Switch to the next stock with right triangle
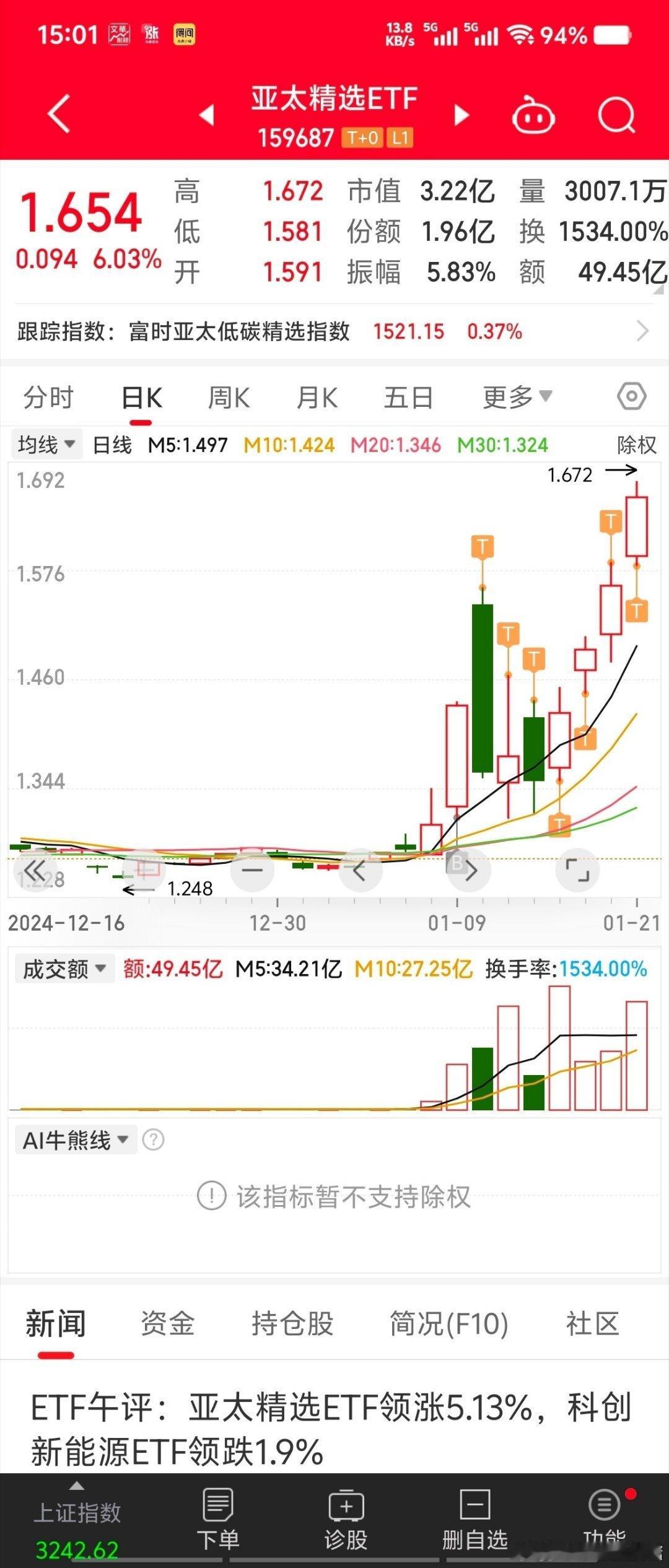Viewport: 669px width, 1568px height. coord(461,115)
